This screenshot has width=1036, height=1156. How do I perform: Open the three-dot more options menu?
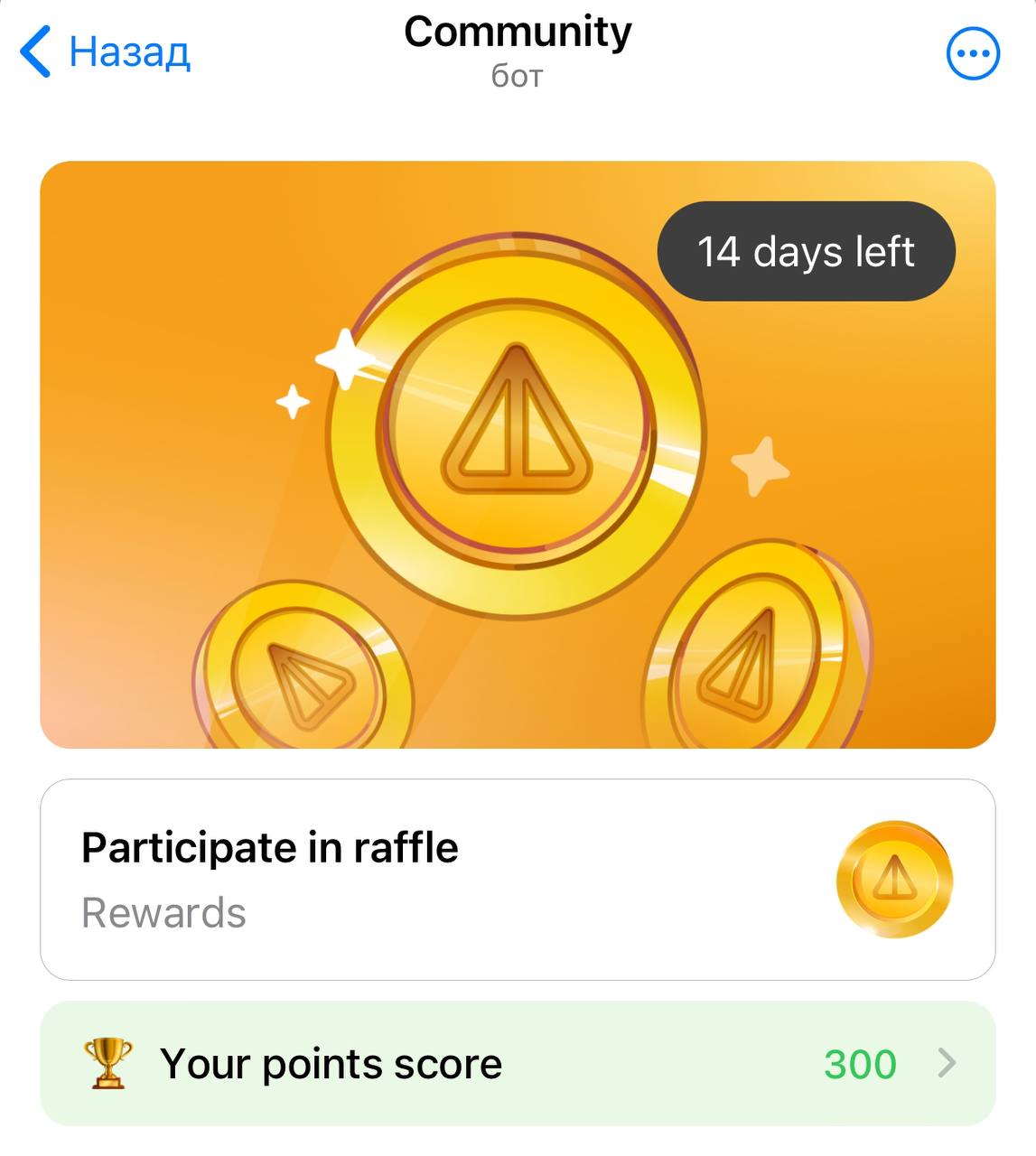(973, 53)
